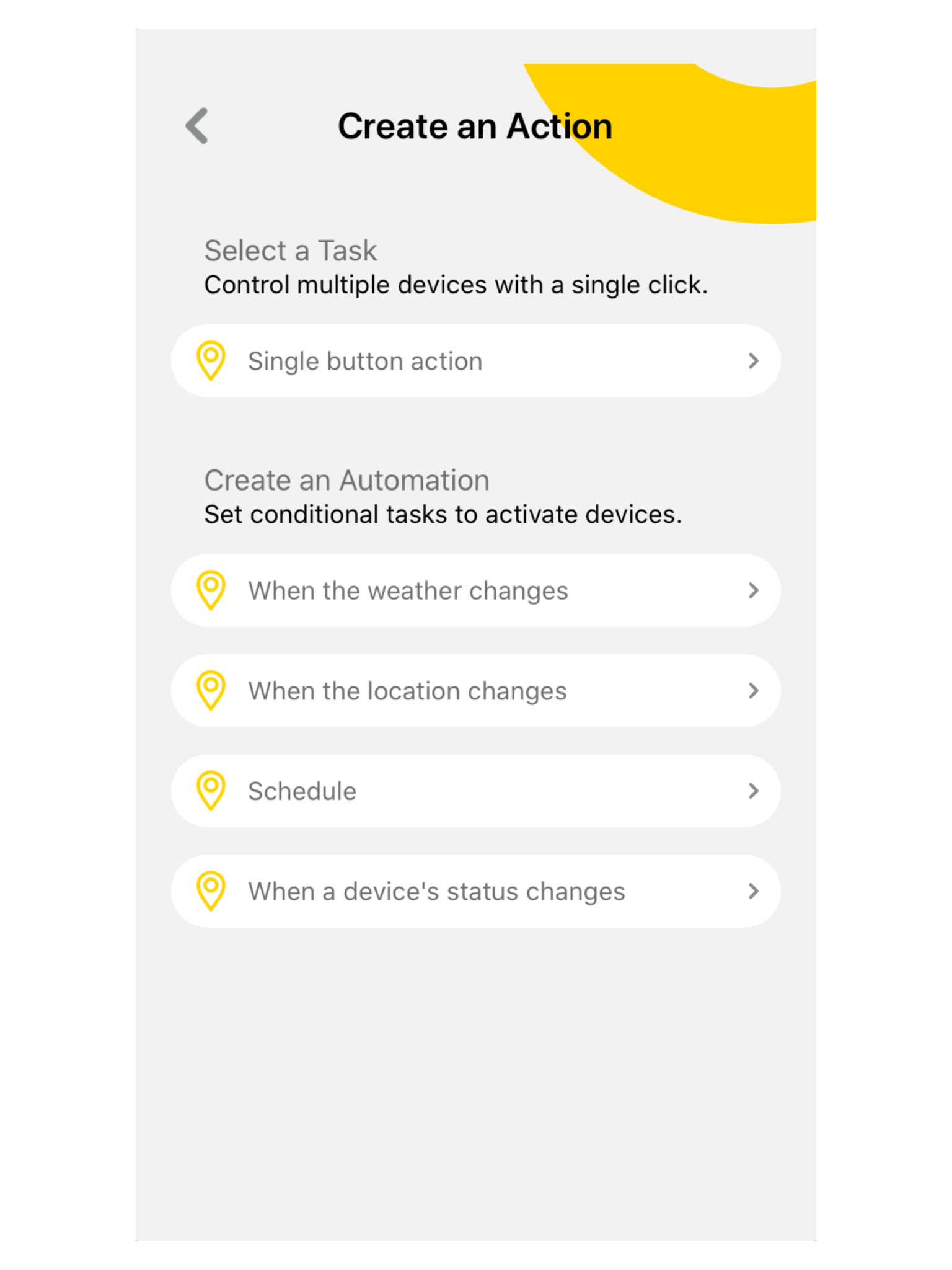This screenshot has width=952, height=1270.
Task: Select When the weather changes
Action: click(x=475, y=590)
